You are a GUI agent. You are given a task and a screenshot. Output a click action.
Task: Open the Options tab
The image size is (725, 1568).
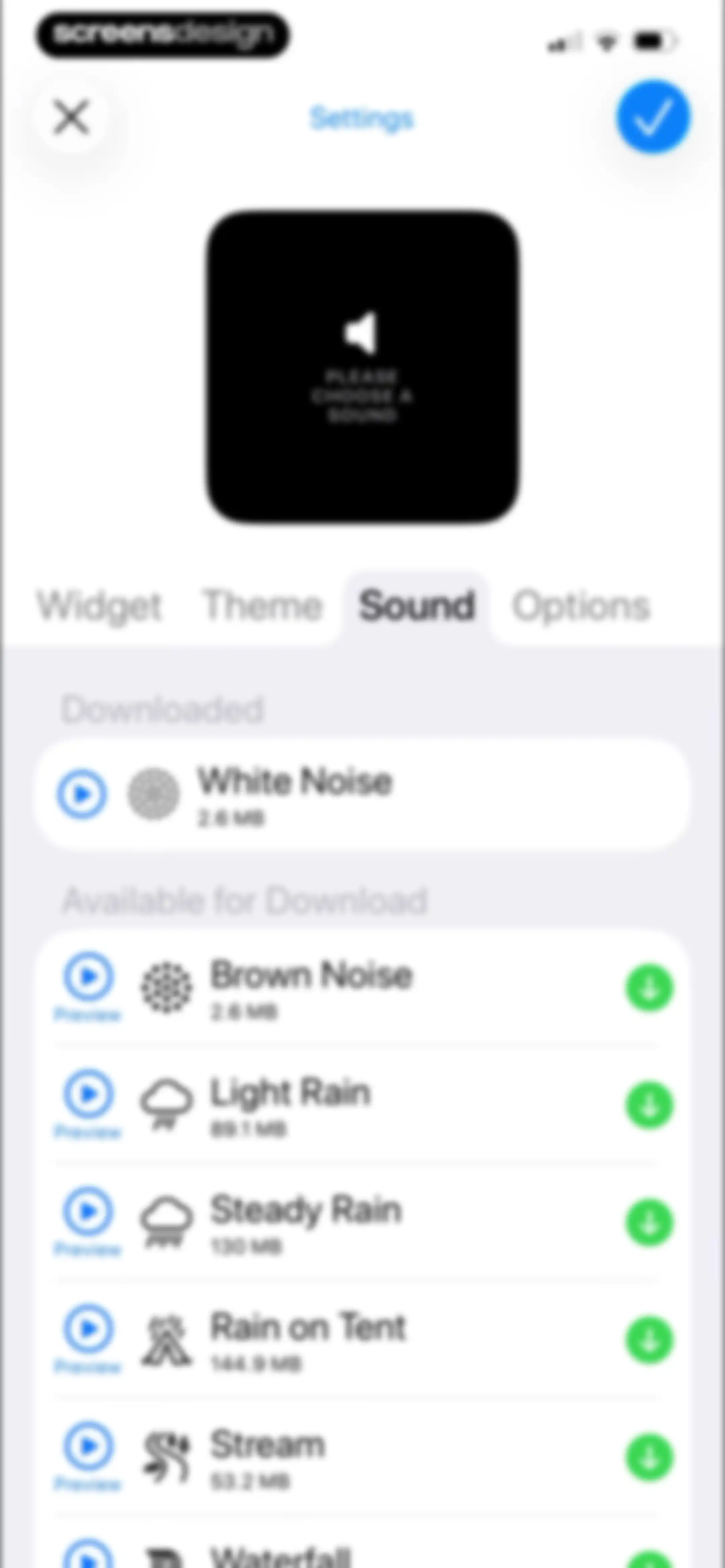pos(581,606)
